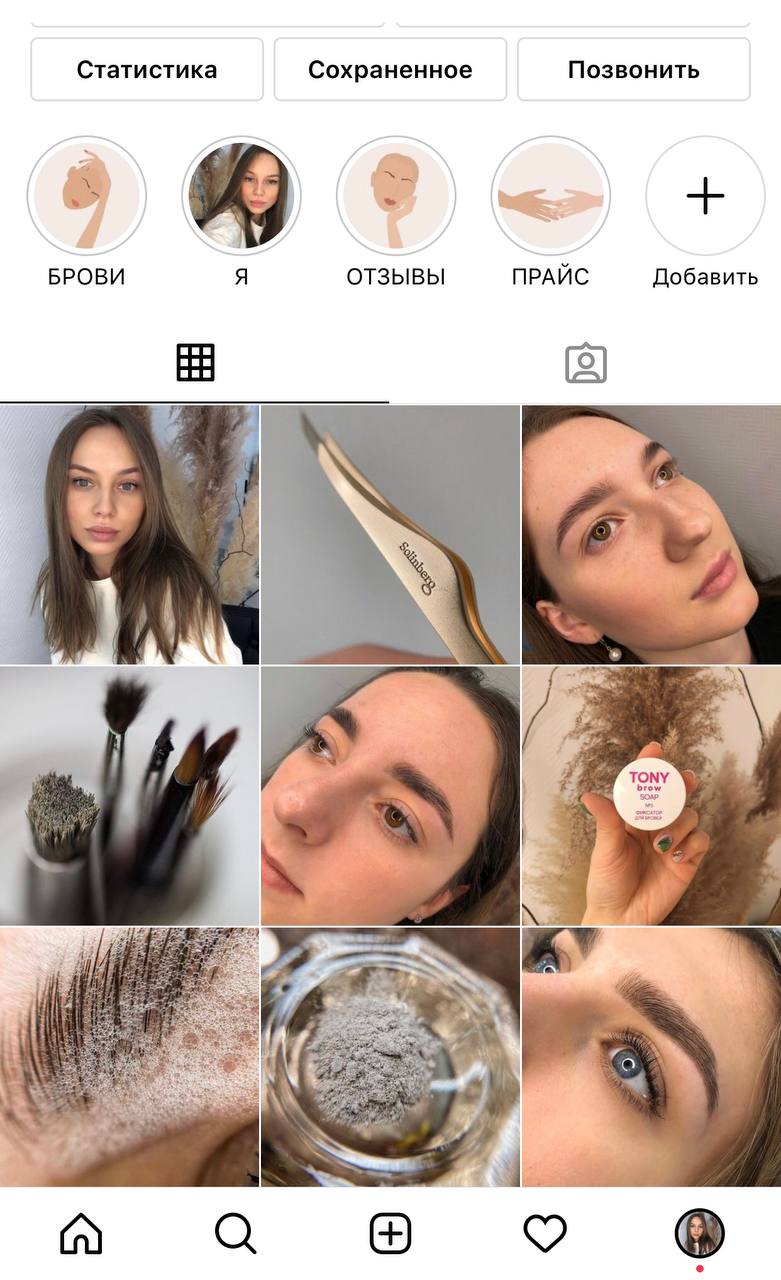This screenshot has height=1280, width=781.
Task: Open the Статистика button
Action: click(147, 70)
